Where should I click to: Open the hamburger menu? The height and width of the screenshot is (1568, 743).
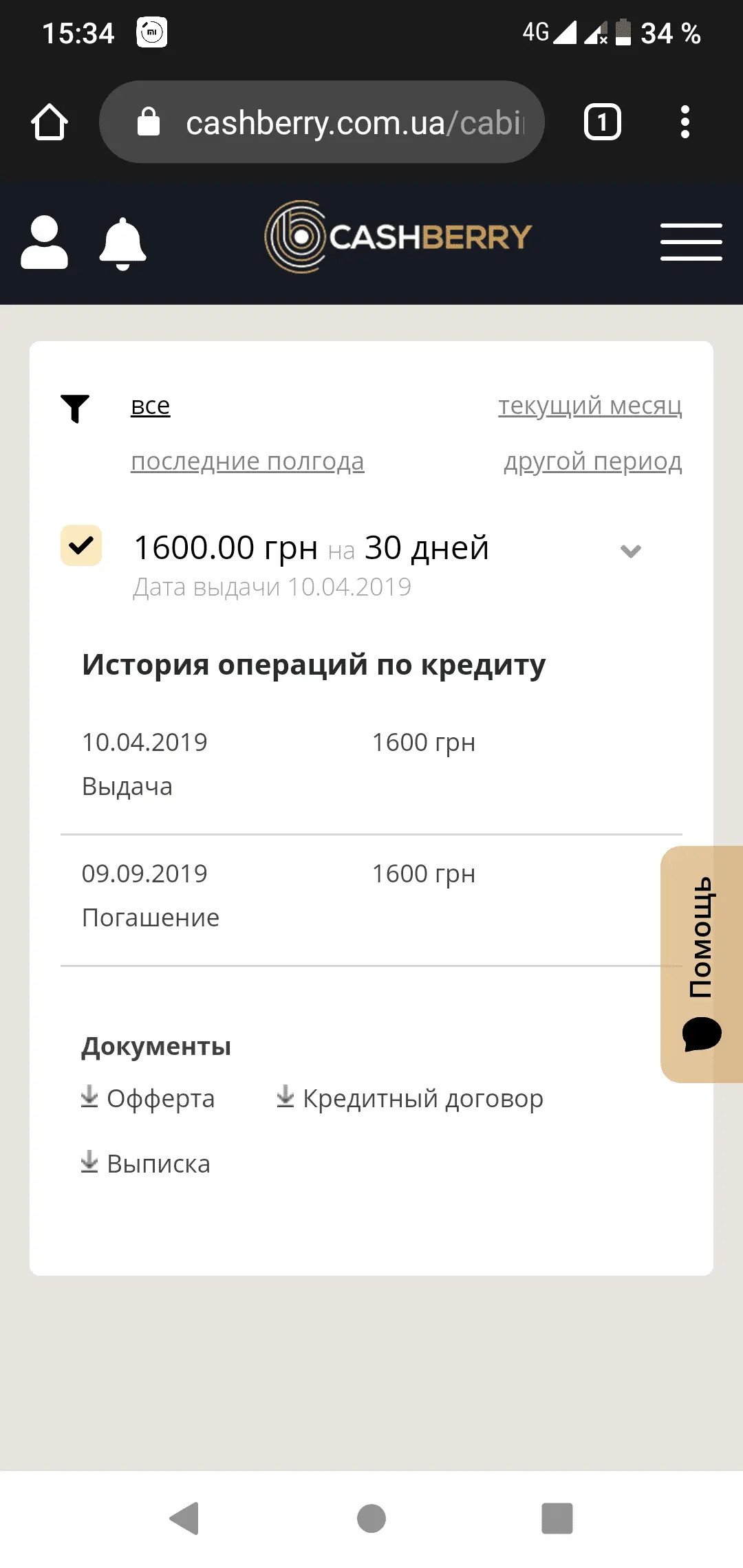click(691, 242)
